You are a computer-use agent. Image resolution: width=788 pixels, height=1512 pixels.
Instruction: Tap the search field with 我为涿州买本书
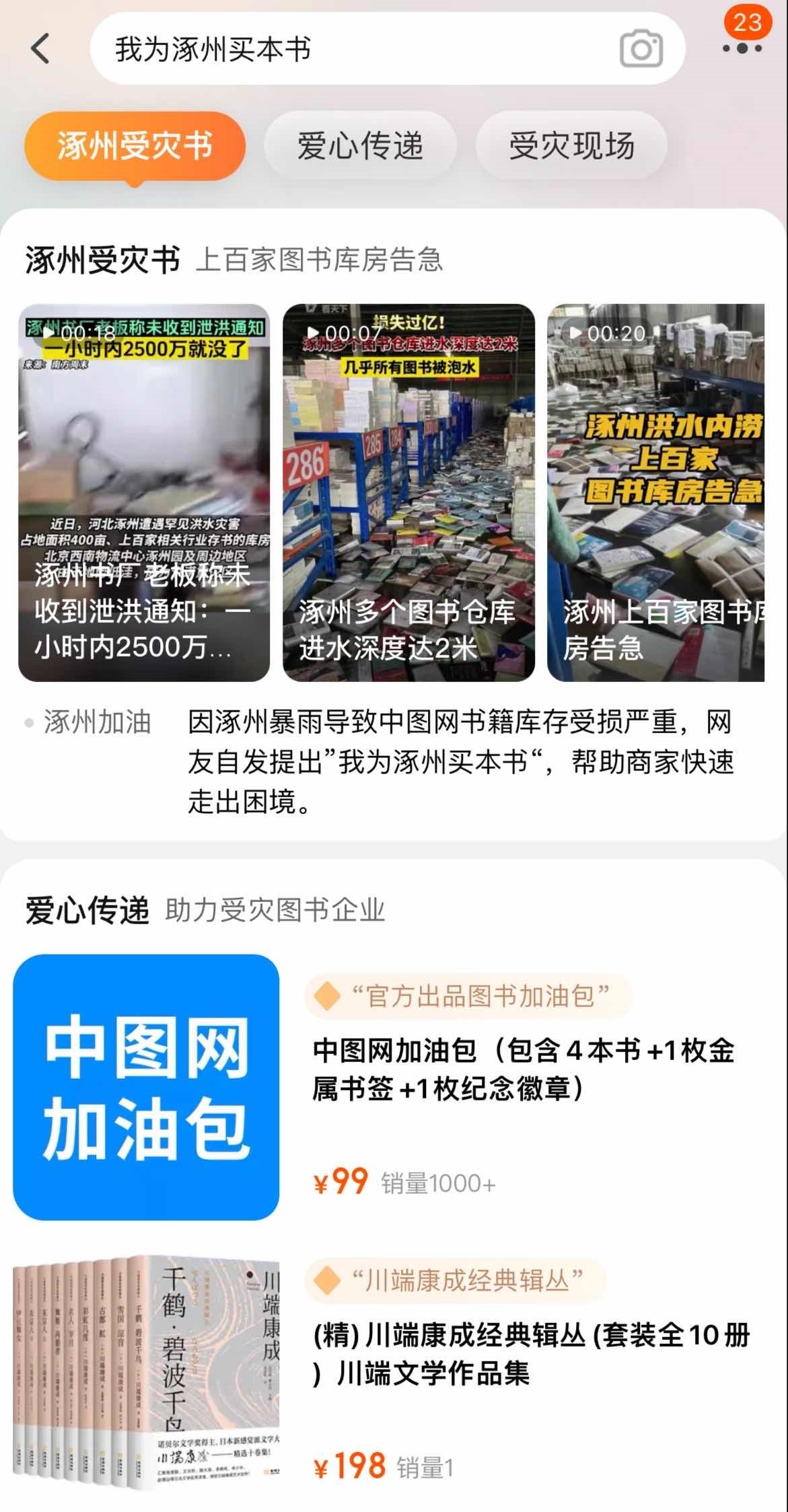point(350,49)
